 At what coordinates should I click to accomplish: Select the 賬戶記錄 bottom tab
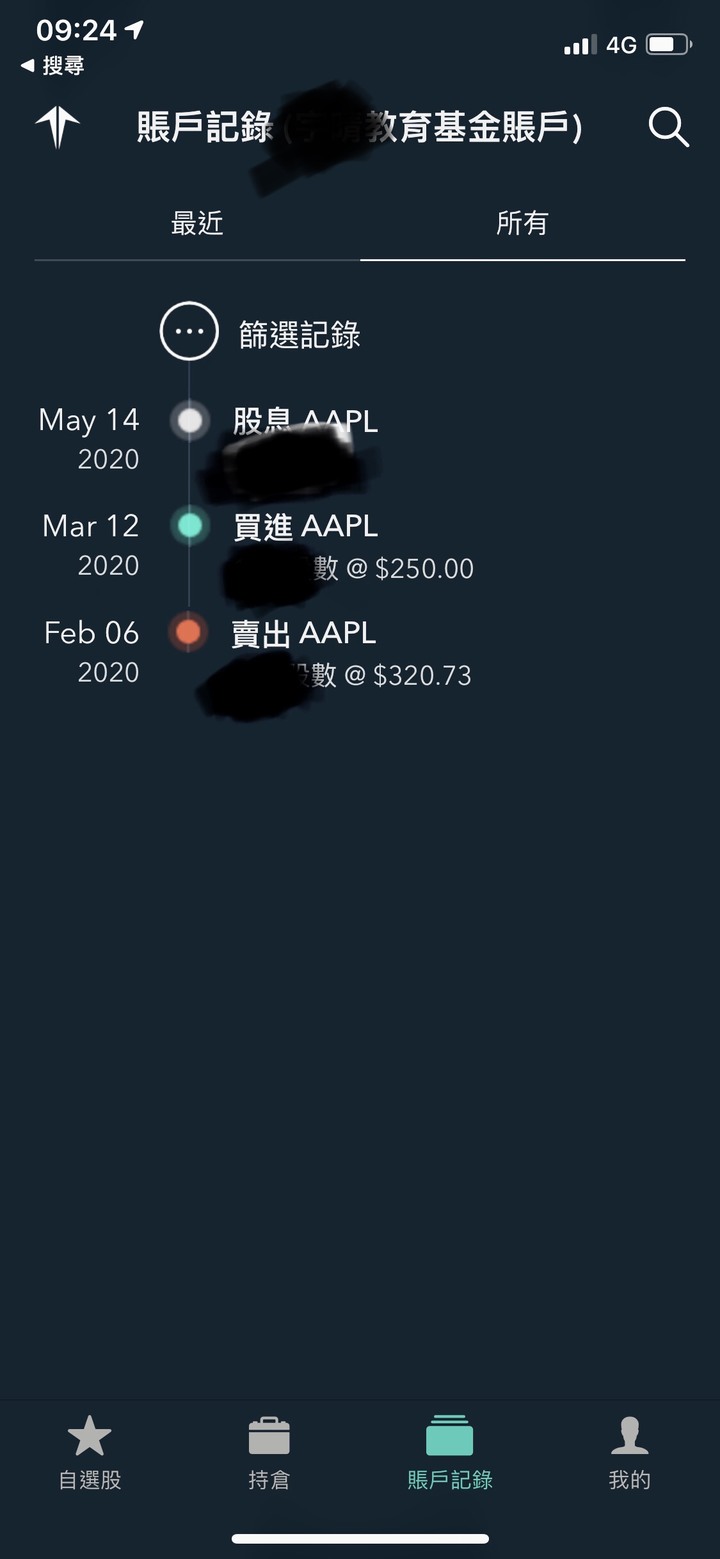450,1453
